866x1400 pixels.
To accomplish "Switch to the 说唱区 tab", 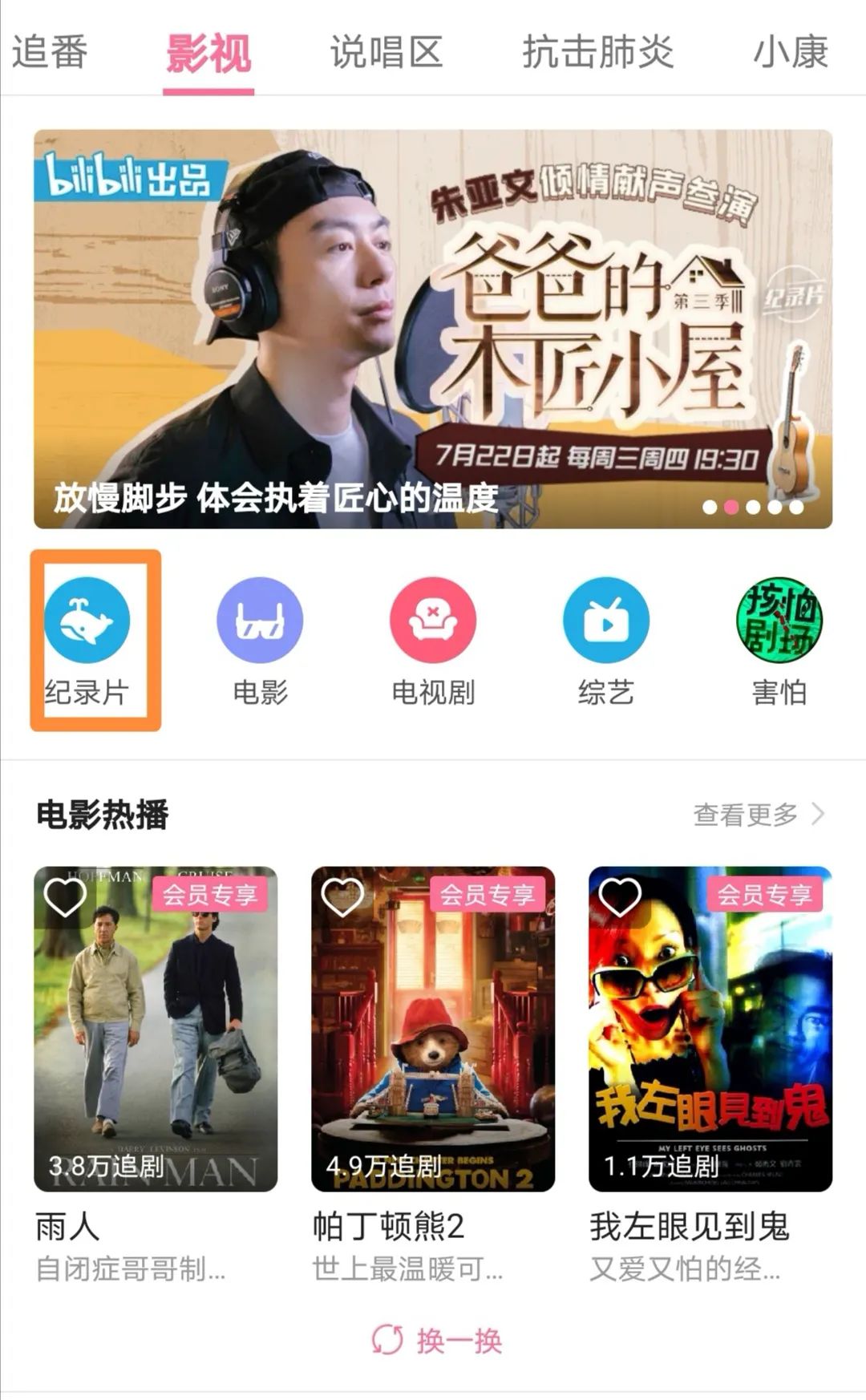I will pos(383,52).
